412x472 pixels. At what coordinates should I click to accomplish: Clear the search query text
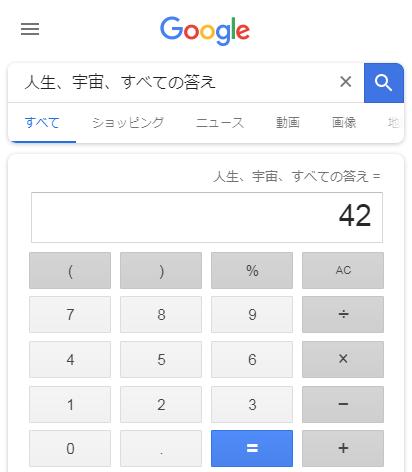tap(346, 82)
